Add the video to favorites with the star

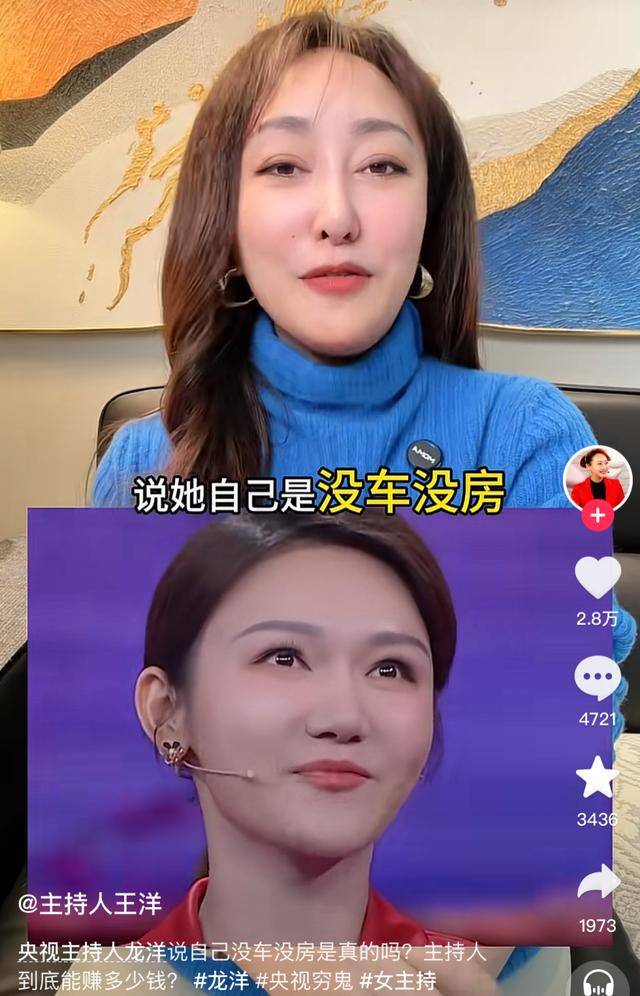pyautogui.click(x=597, y=777)
